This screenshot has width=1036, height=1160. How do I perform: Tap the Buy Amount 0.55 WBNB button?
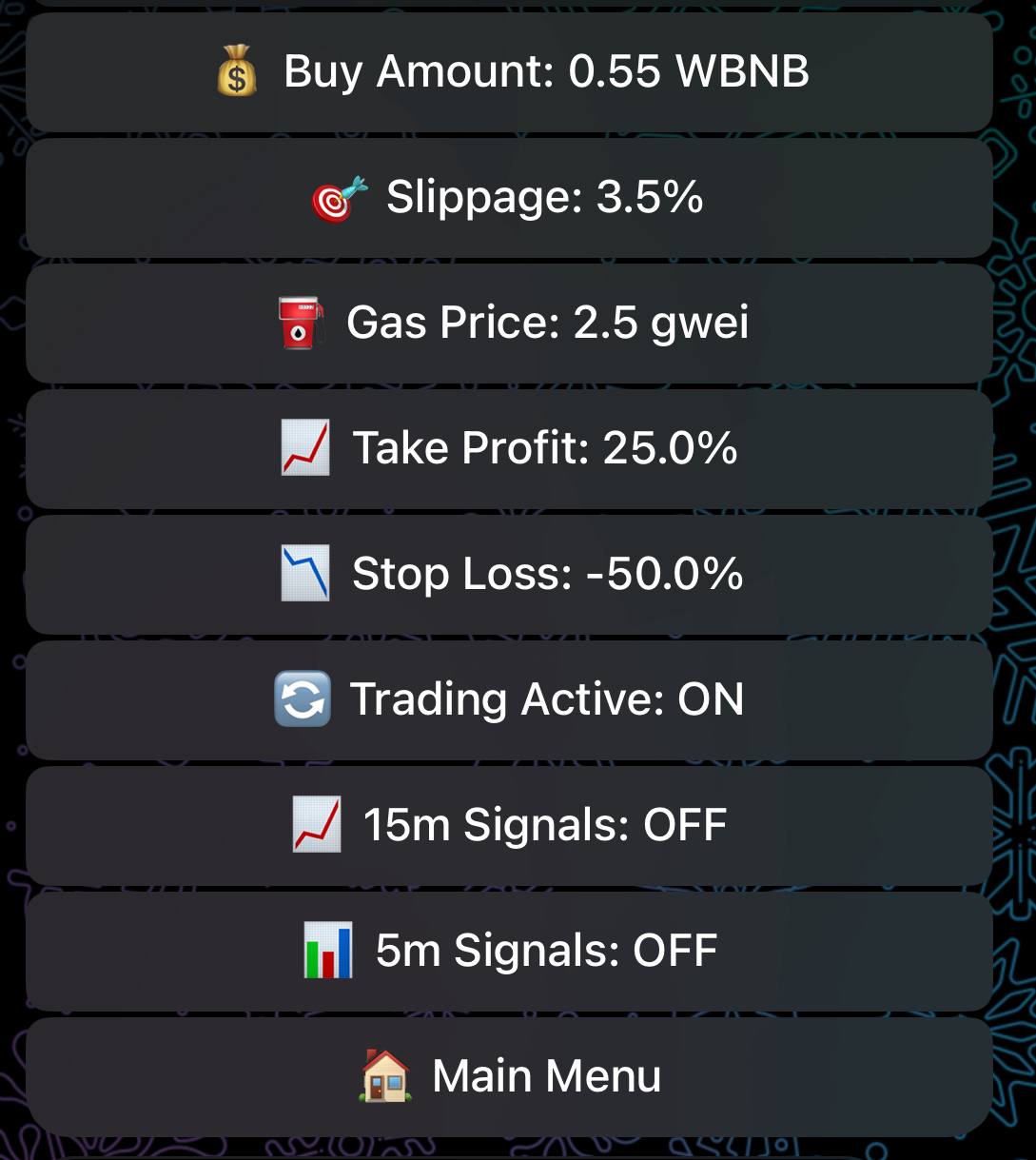pos(510,72)
